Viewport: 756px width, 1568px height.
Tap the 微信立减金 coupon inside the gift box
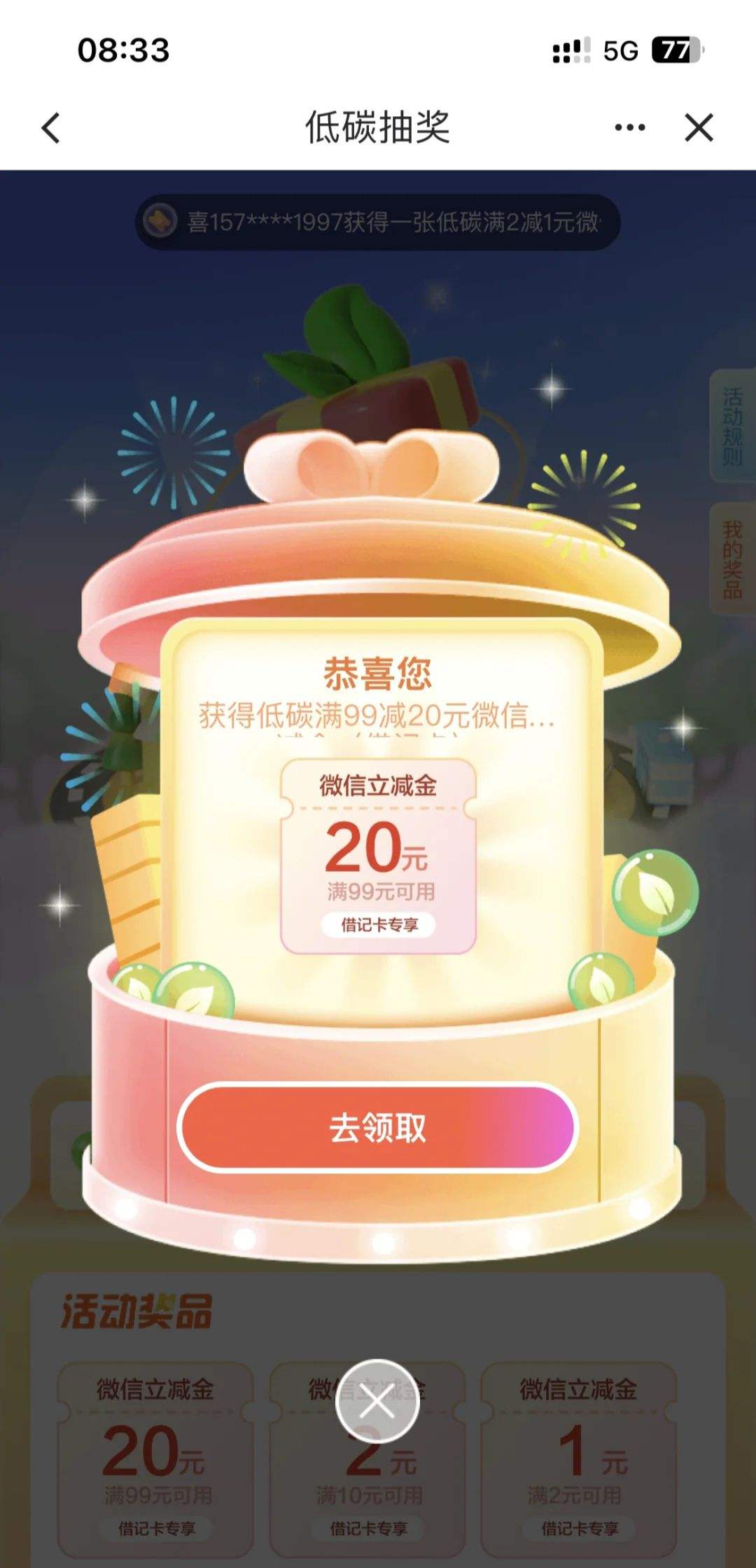pyautogui.click(x=378, y=854)
